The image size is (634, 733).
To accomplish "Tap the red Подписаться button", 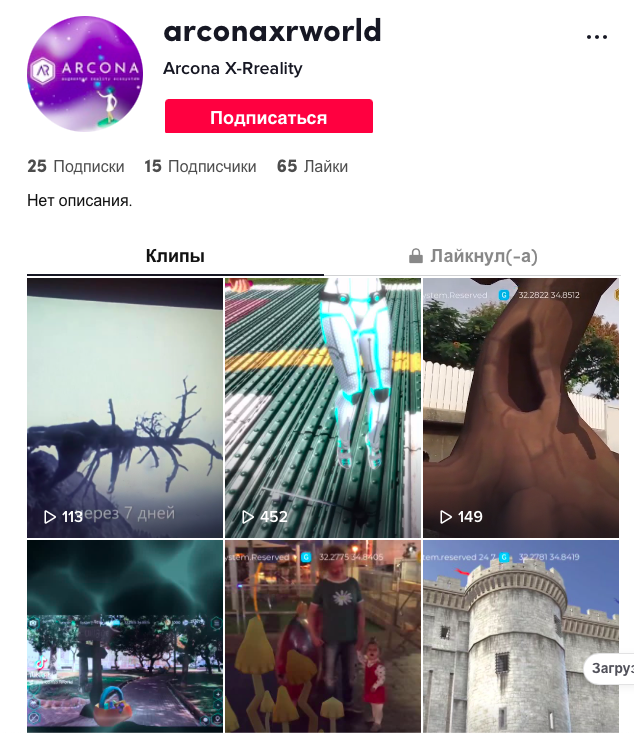I will [268, 117].
